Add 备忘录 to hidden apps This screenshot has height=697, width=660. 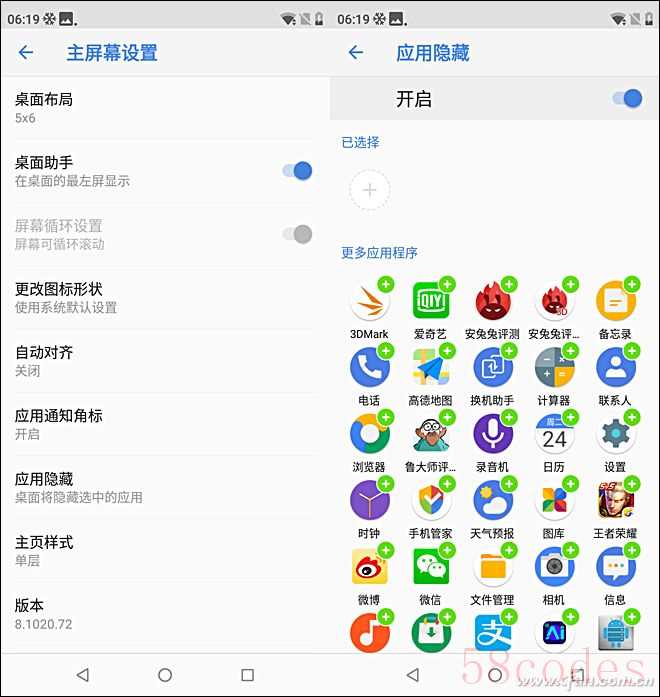615,301
